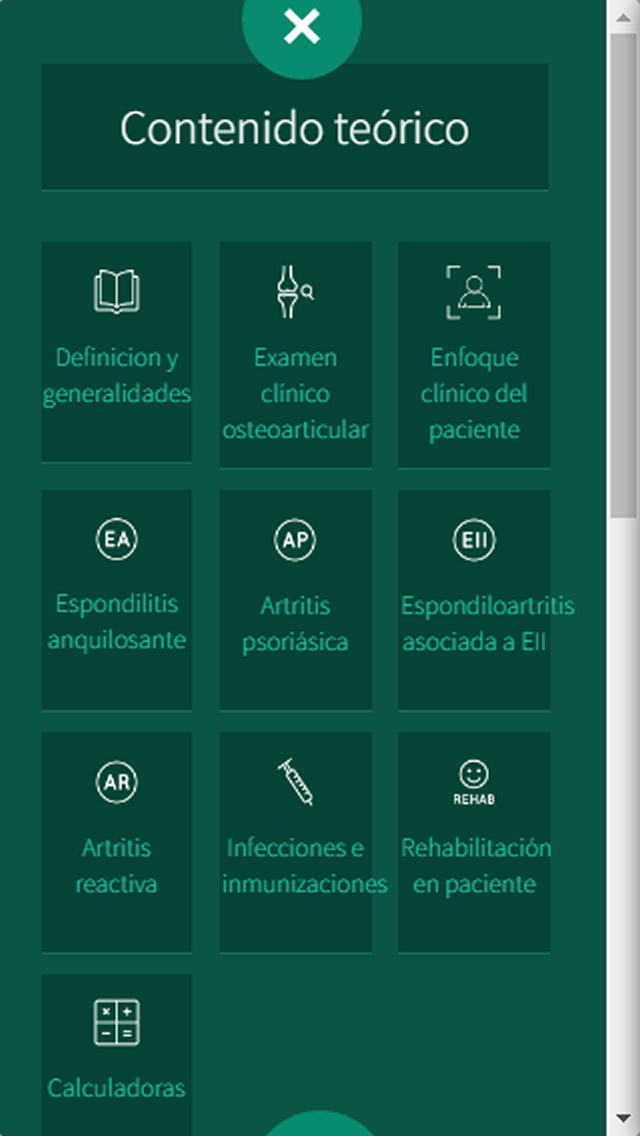
Task: Open Artritis reactiva section
Action: (117, 842)
